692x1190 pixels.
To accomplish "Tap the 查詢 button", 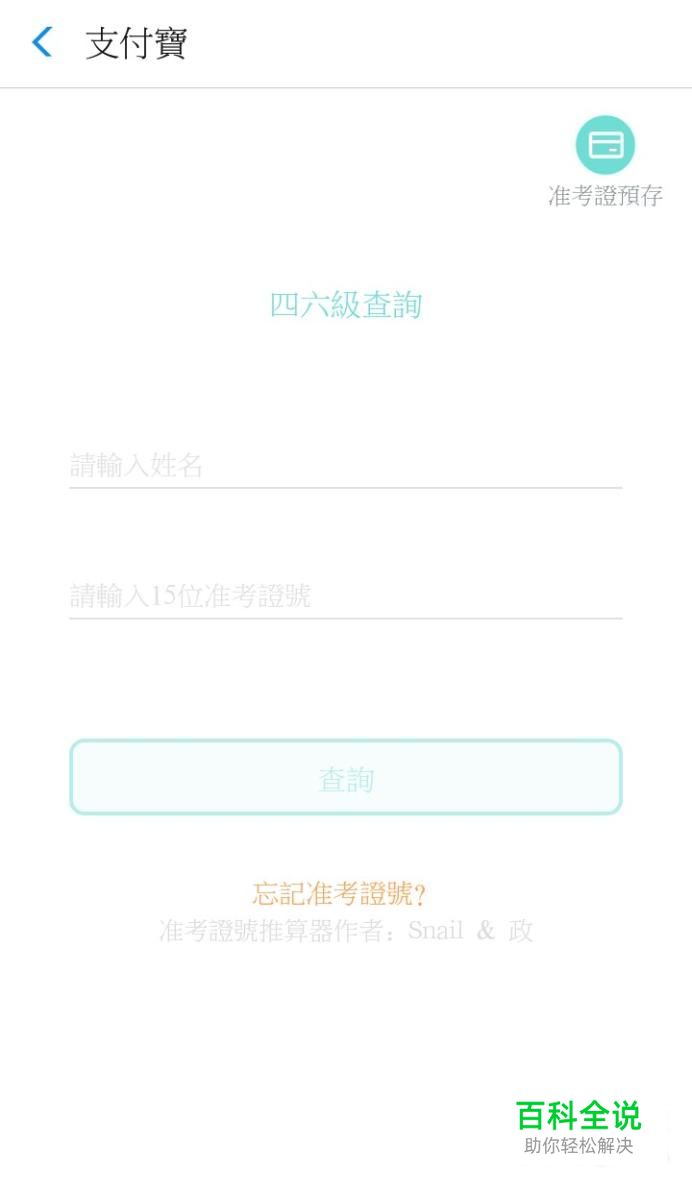I will pyautogui.click(x=345, y=777).
